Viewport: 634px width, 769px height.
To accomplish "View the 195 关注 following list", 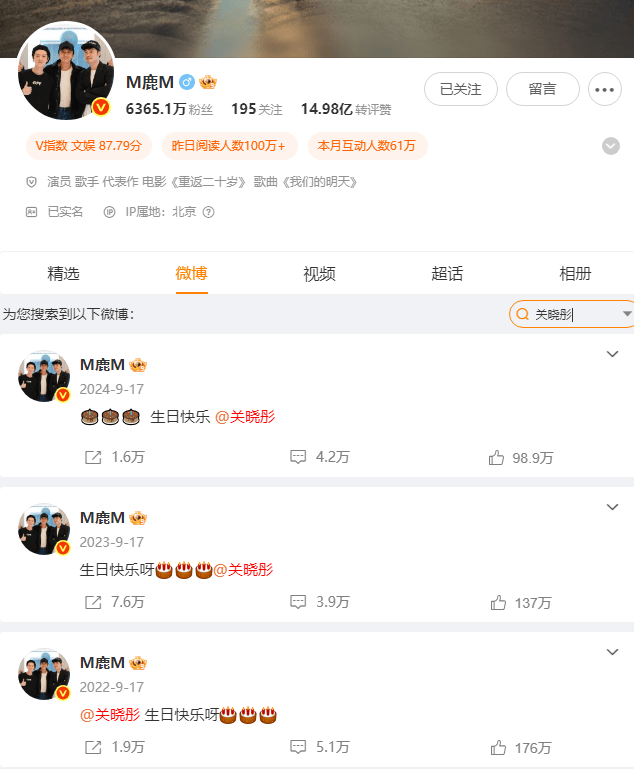I will [256, 109].
